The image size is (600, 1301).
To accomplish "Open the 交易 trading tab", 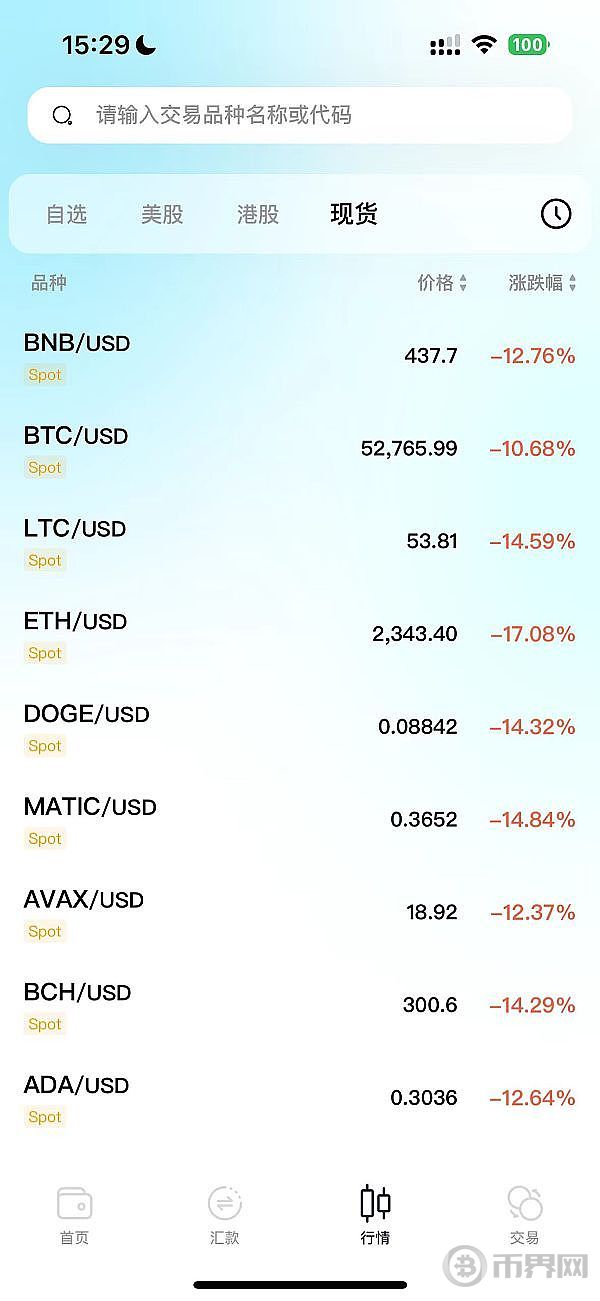I will pyautogui.click(x=524, y=1214).
